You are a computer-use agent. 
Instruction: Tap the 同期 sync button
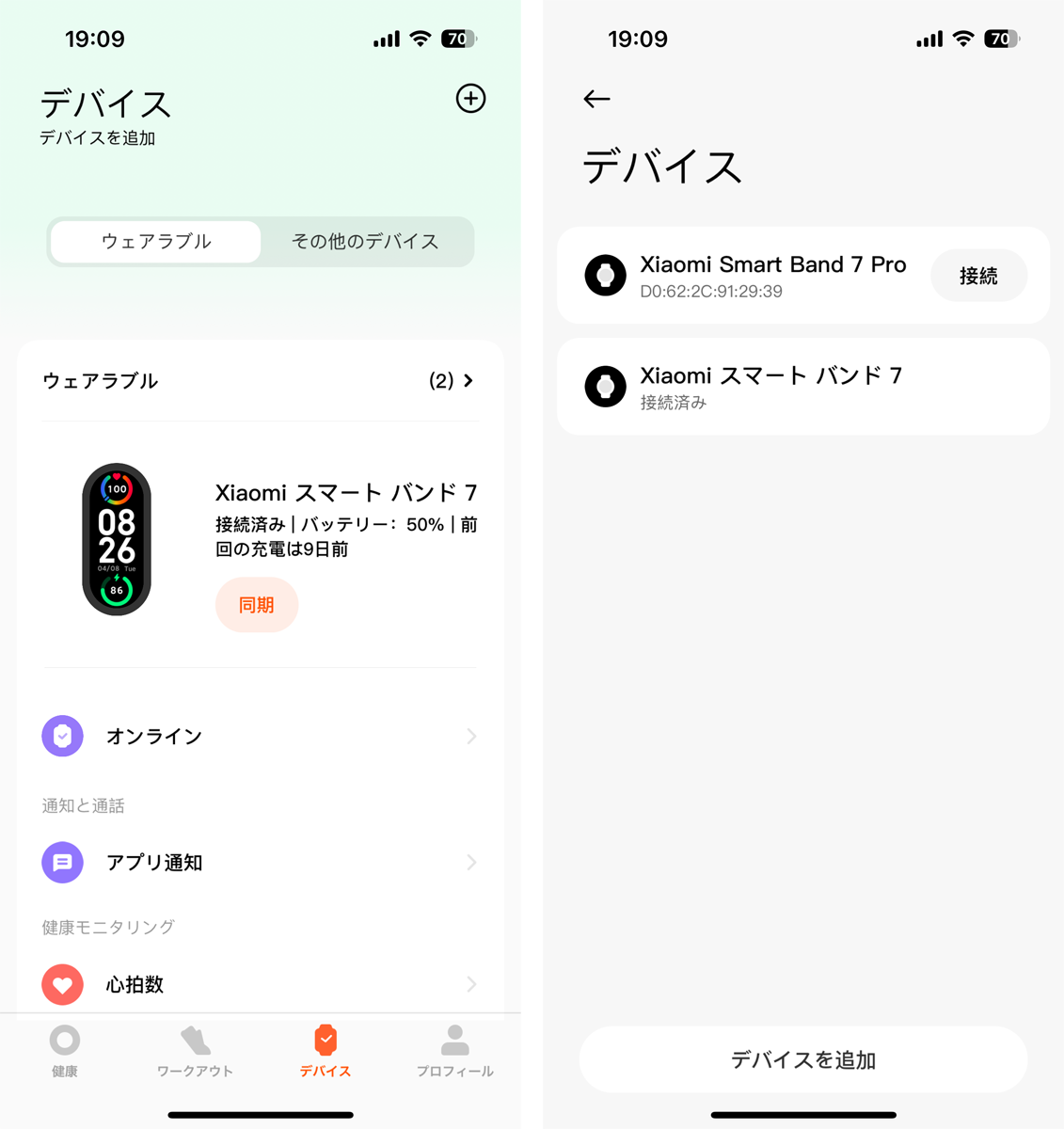[x=257, y=605]
